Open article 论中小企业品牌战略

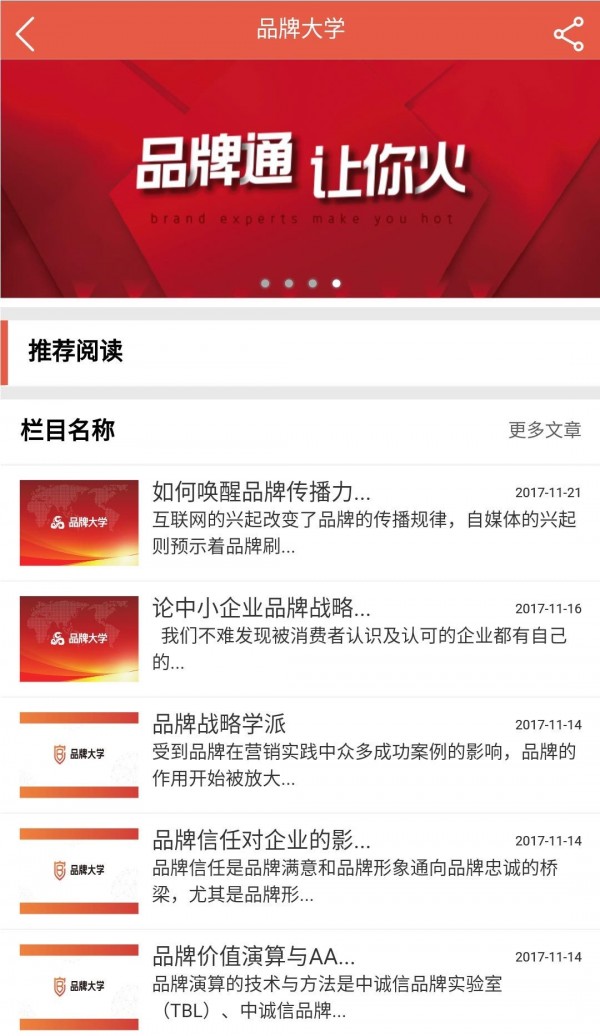(262, 608)
